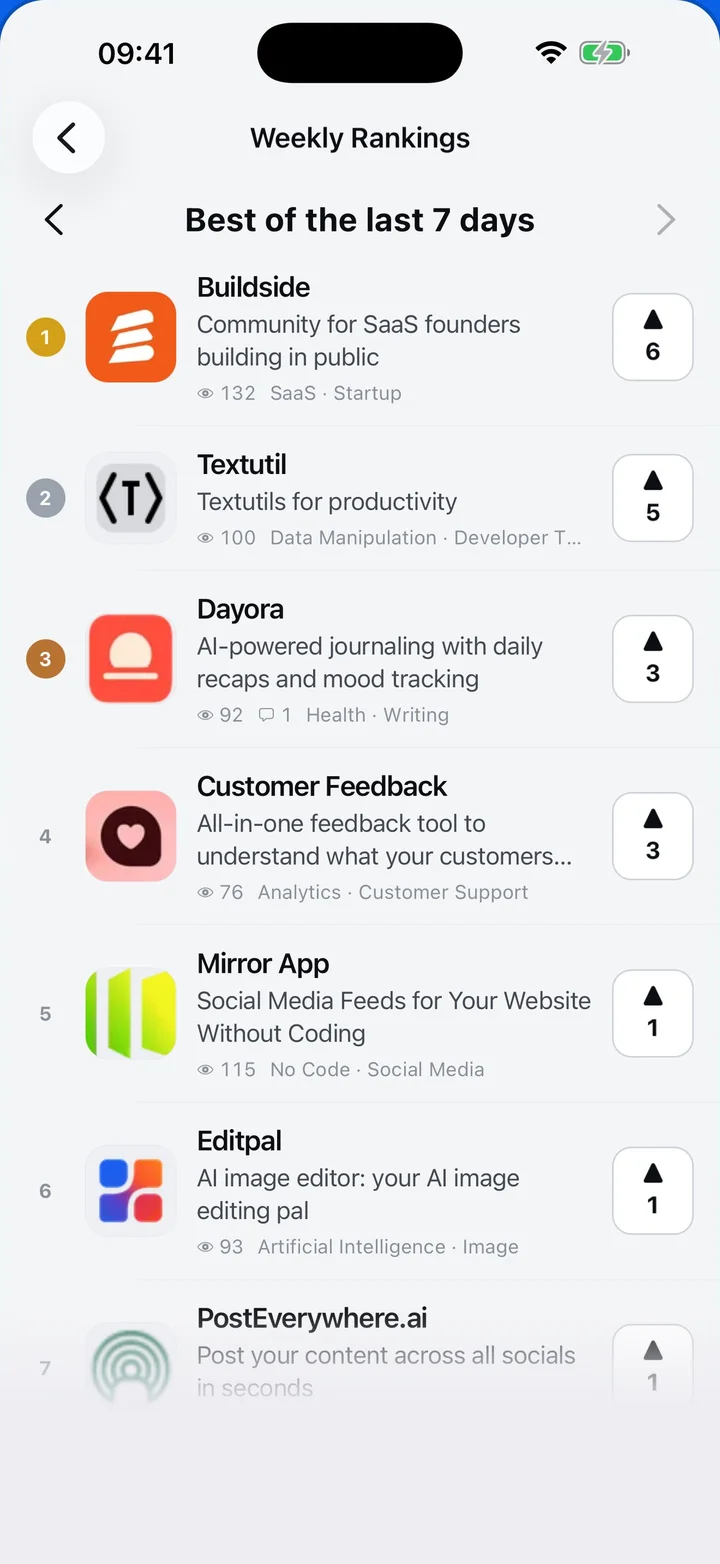This screenshot has height=1564, width=720.
Task: Upvote Mirror App
Action: point(653,1013)
